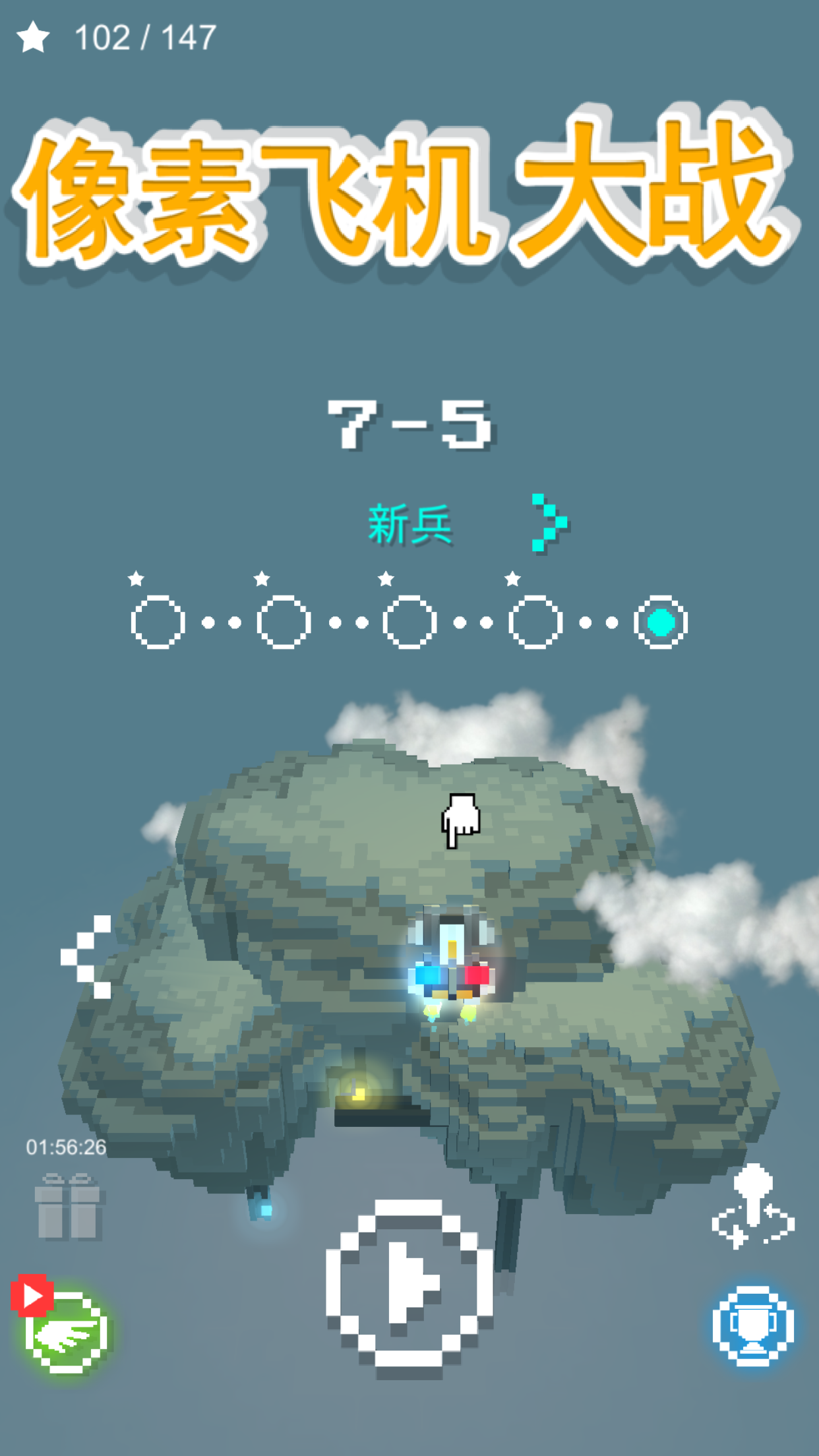Select the highlighted fifth stage circle
The image size is (819, 1456).
coord(661,622)
